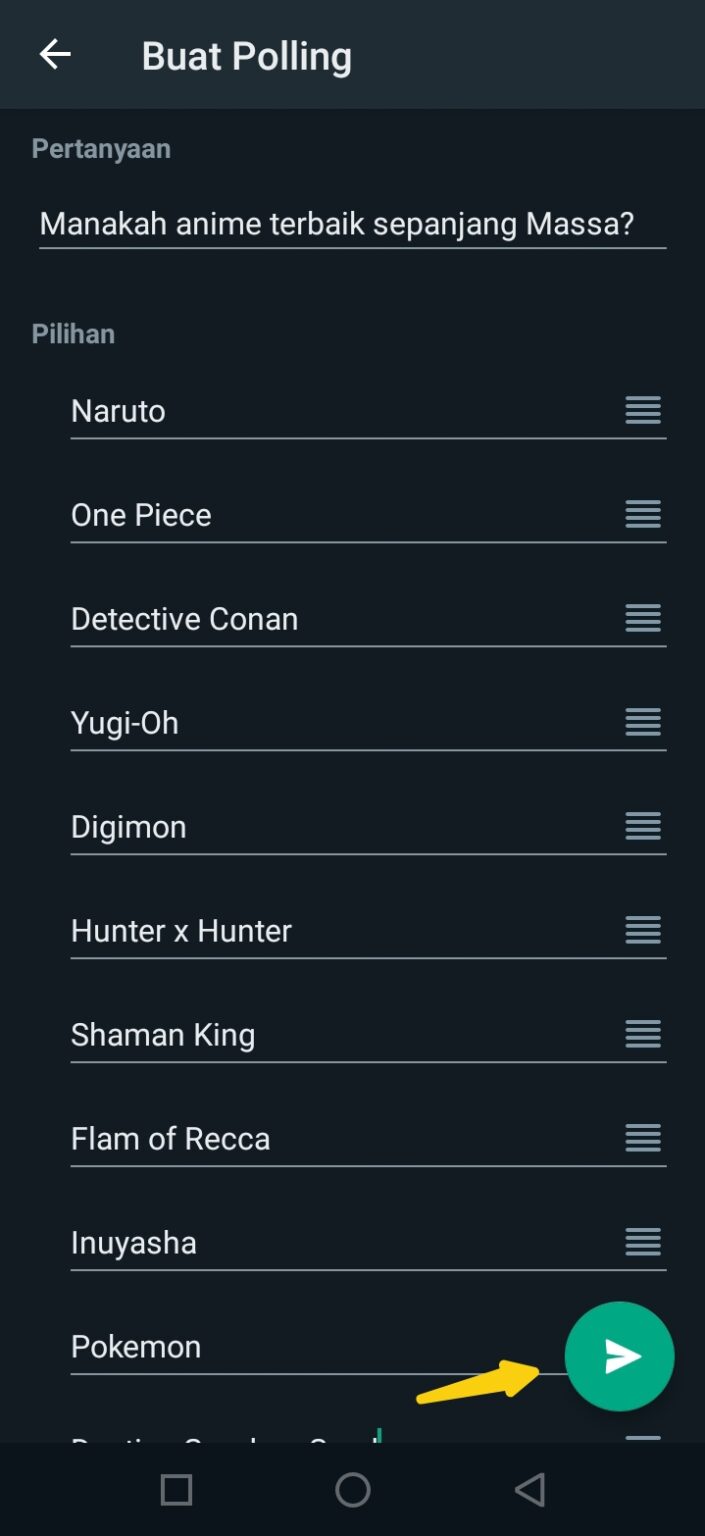This screenshot has height=1536, width=705.
Task: Edit the Hunter x Hunter option
Action: pyautogui.click(x=330, y=931)
